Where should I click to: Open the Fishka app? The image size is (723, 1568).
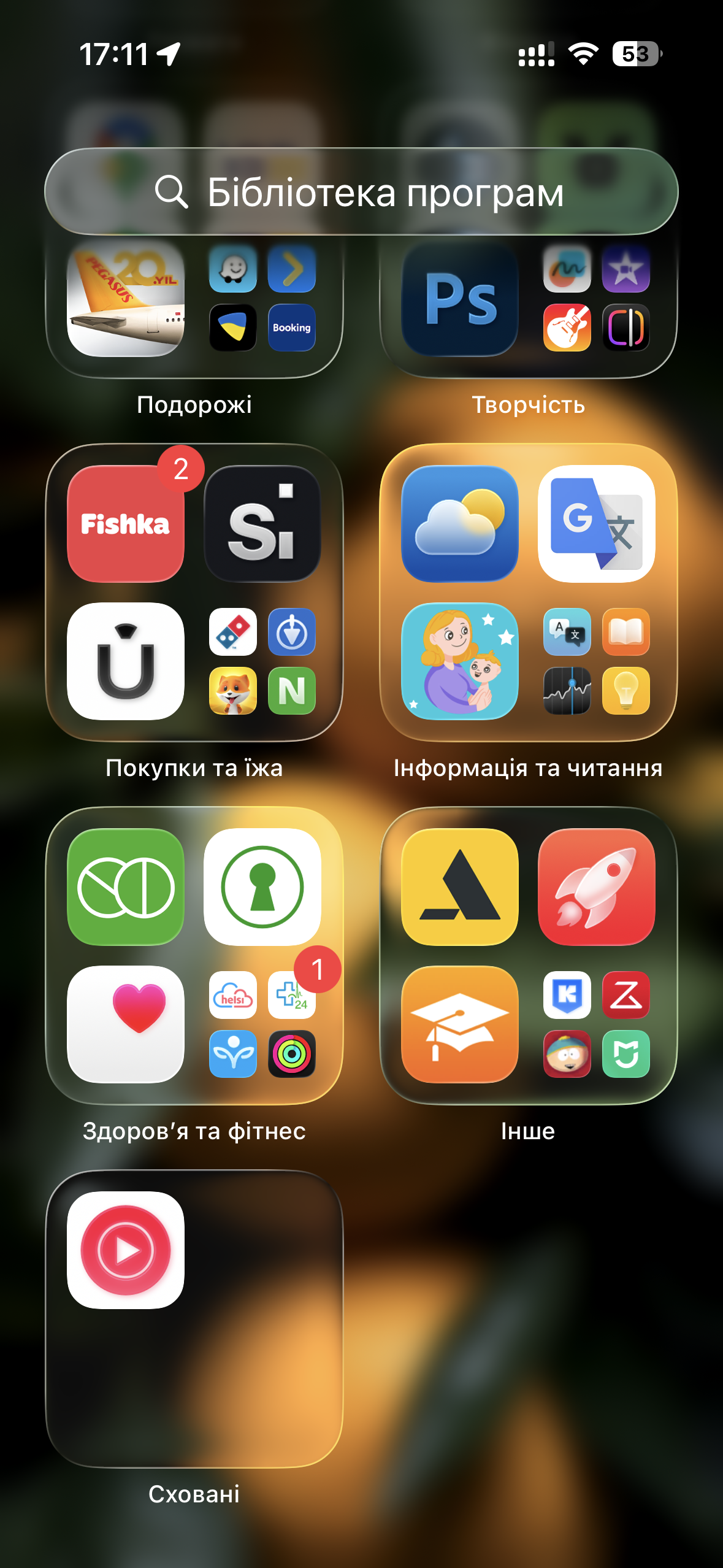(x=126, y=524)
